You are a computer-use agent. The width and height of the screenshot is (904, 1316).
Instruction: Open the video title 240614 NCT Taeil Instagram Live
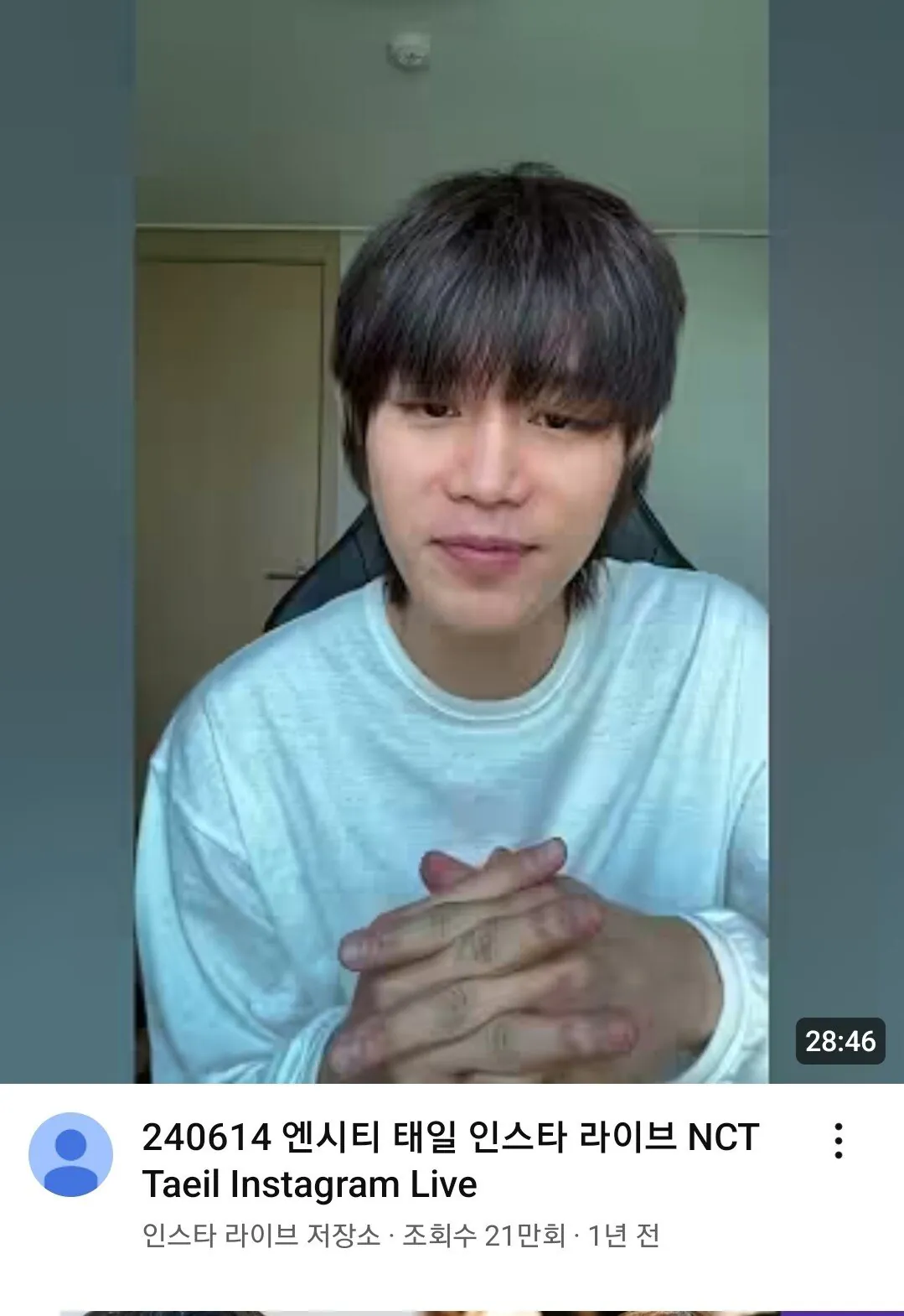(451, 1161)
